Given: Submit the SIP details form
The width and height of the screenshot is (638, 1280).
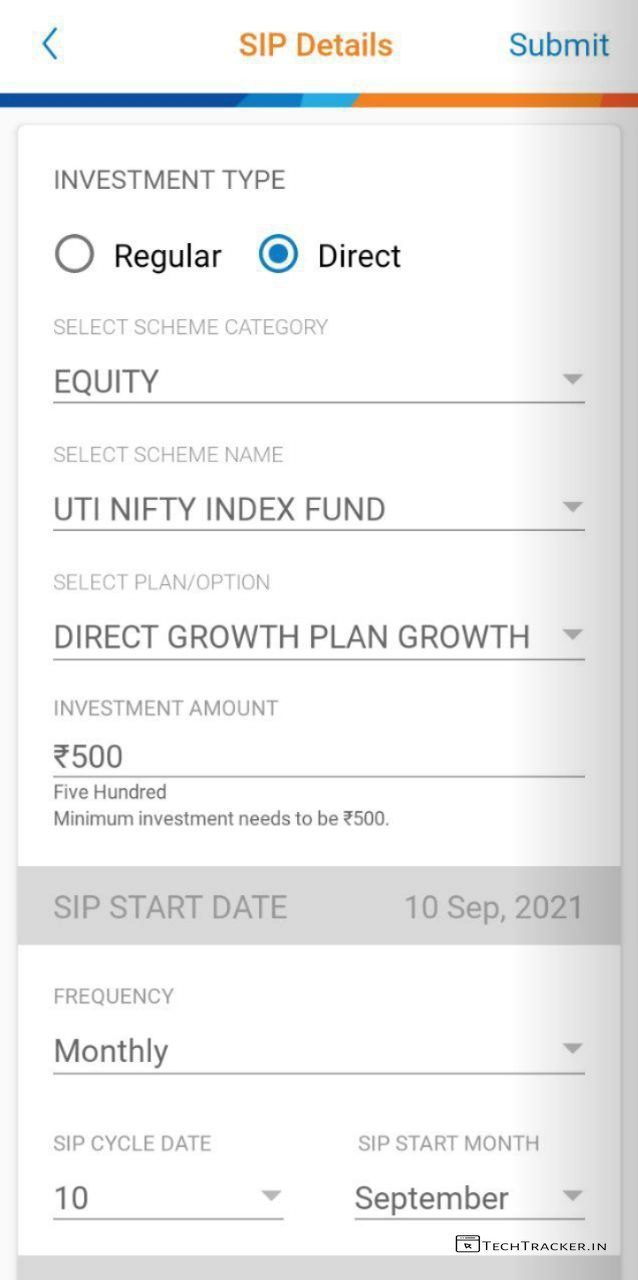Looking at the screenshot, I should (558, 45).
